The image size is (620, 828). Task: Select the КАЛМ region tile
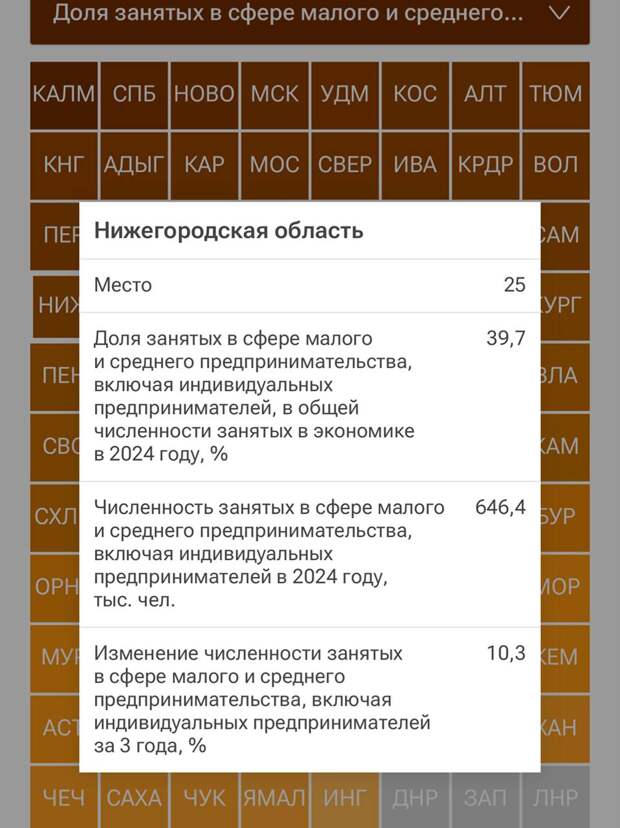pos(64,94)
